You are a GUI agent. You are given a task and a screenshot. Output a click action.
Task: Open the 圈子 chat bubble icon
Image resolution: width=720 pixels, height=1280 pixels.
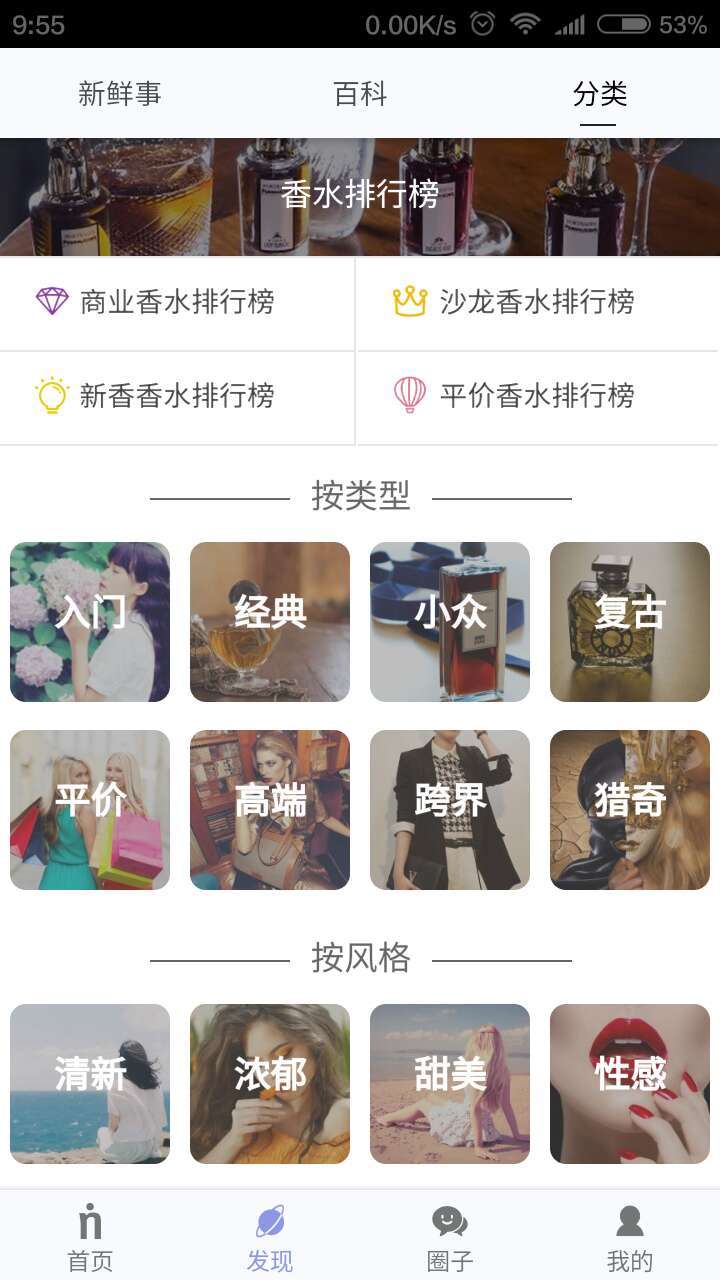449,1220
